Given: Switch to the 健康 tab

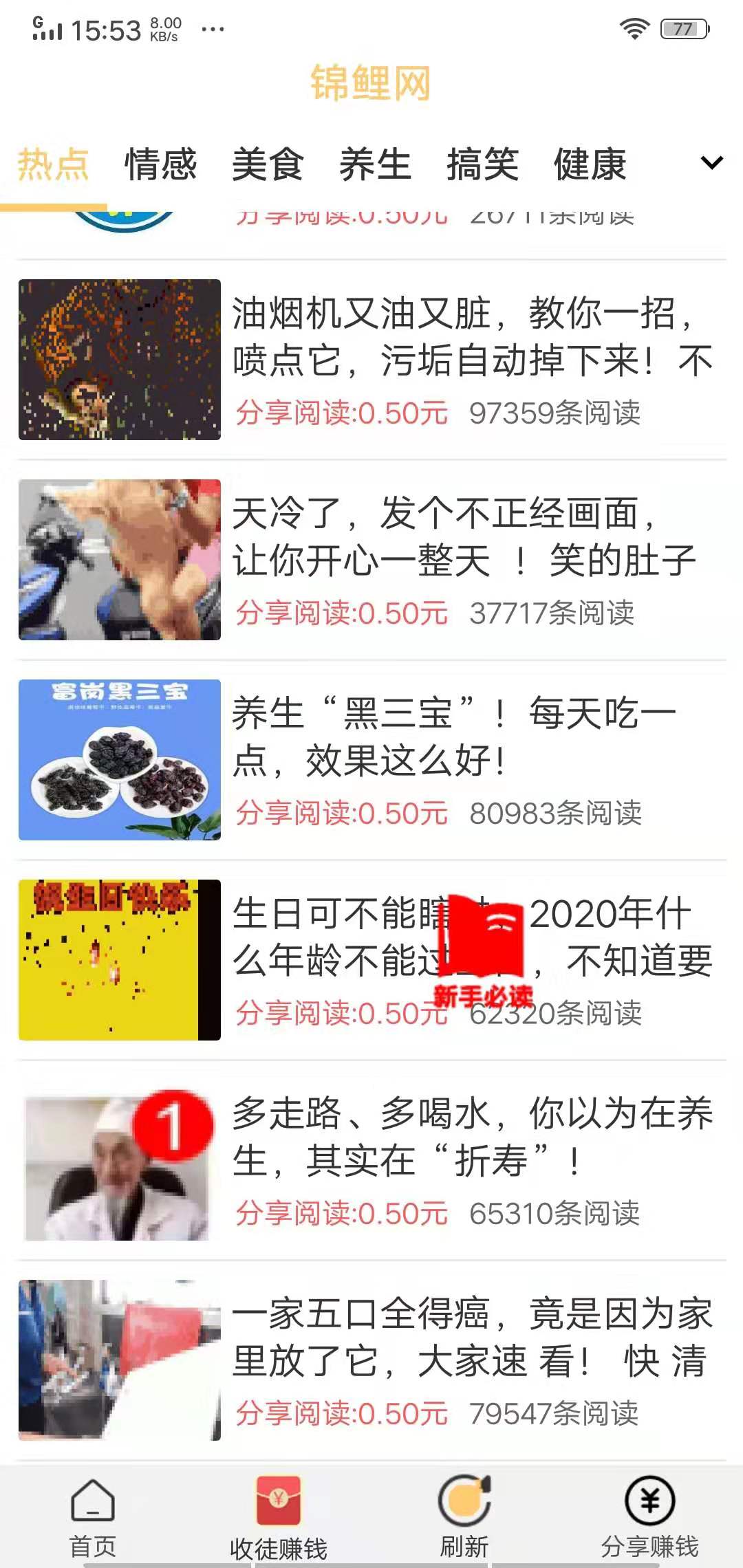Looking at the screenshot, I should pyautogui.click(x=589, y=163).
